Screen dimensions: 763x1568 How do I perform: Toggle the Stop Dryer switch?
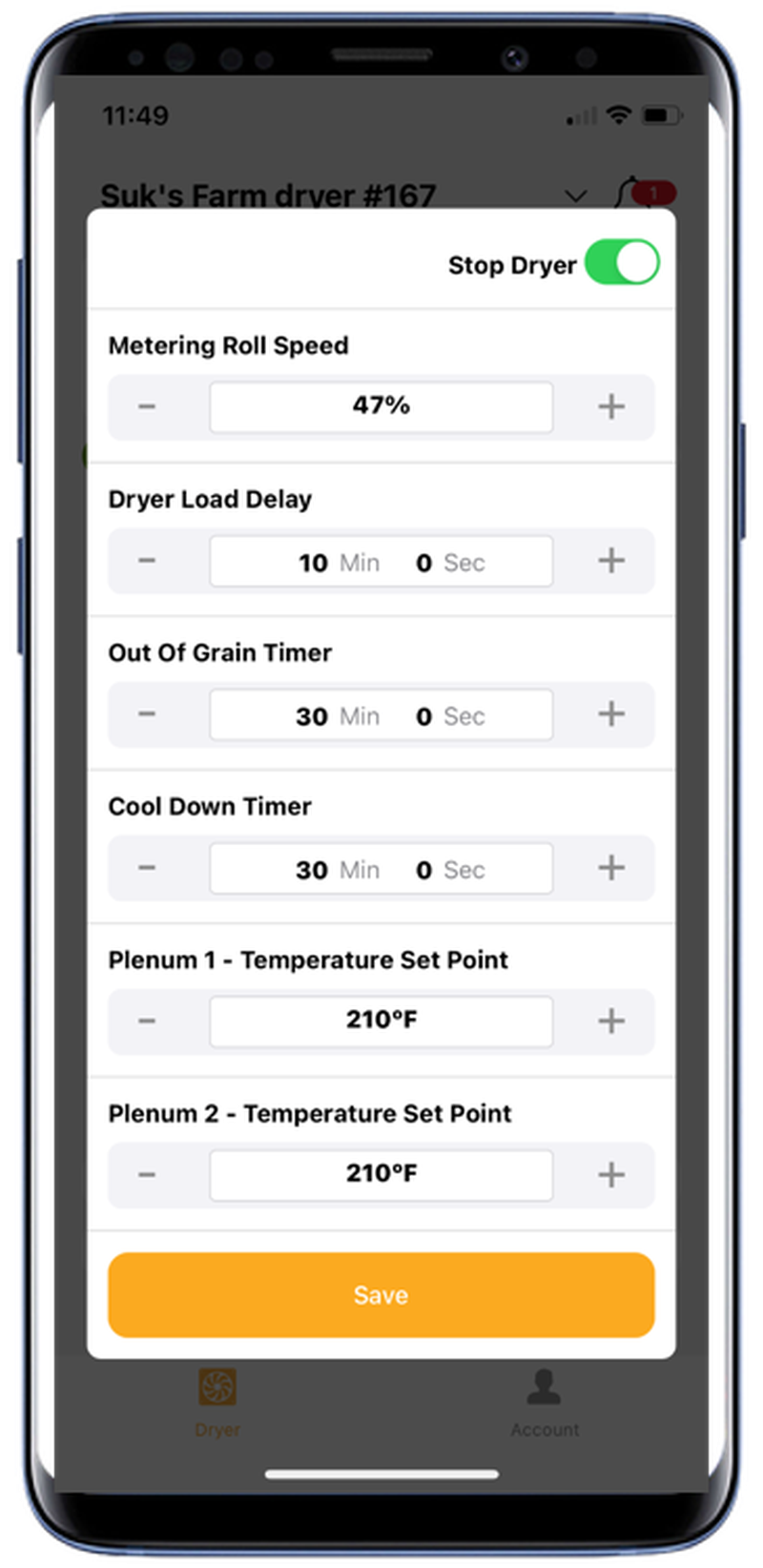click(x=622, y=262)
